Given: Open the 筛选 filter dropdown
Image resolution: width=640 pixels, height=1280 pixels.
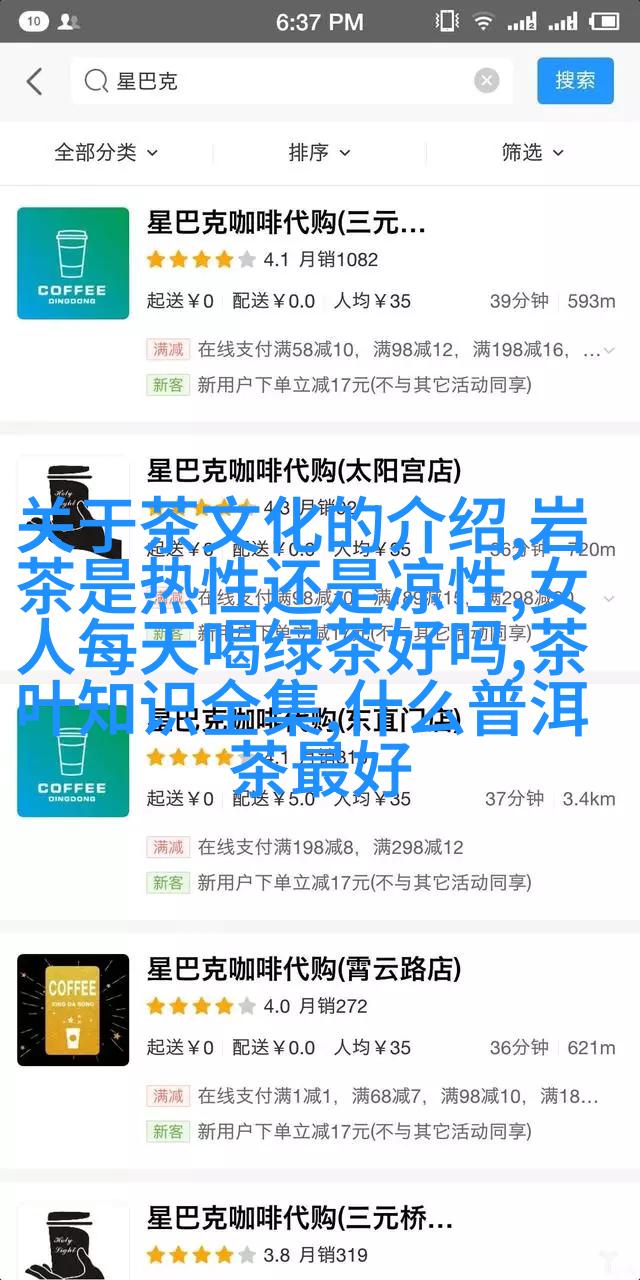Looking at the screenshot, I should (532, 152).
